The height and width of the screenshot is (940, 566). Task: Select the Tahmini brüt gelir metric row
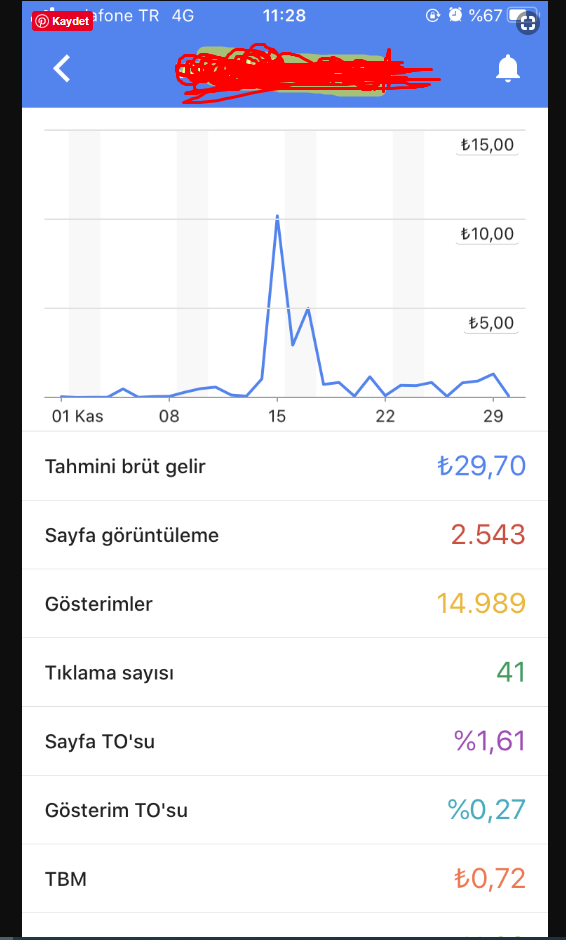[x=285, y=466]
